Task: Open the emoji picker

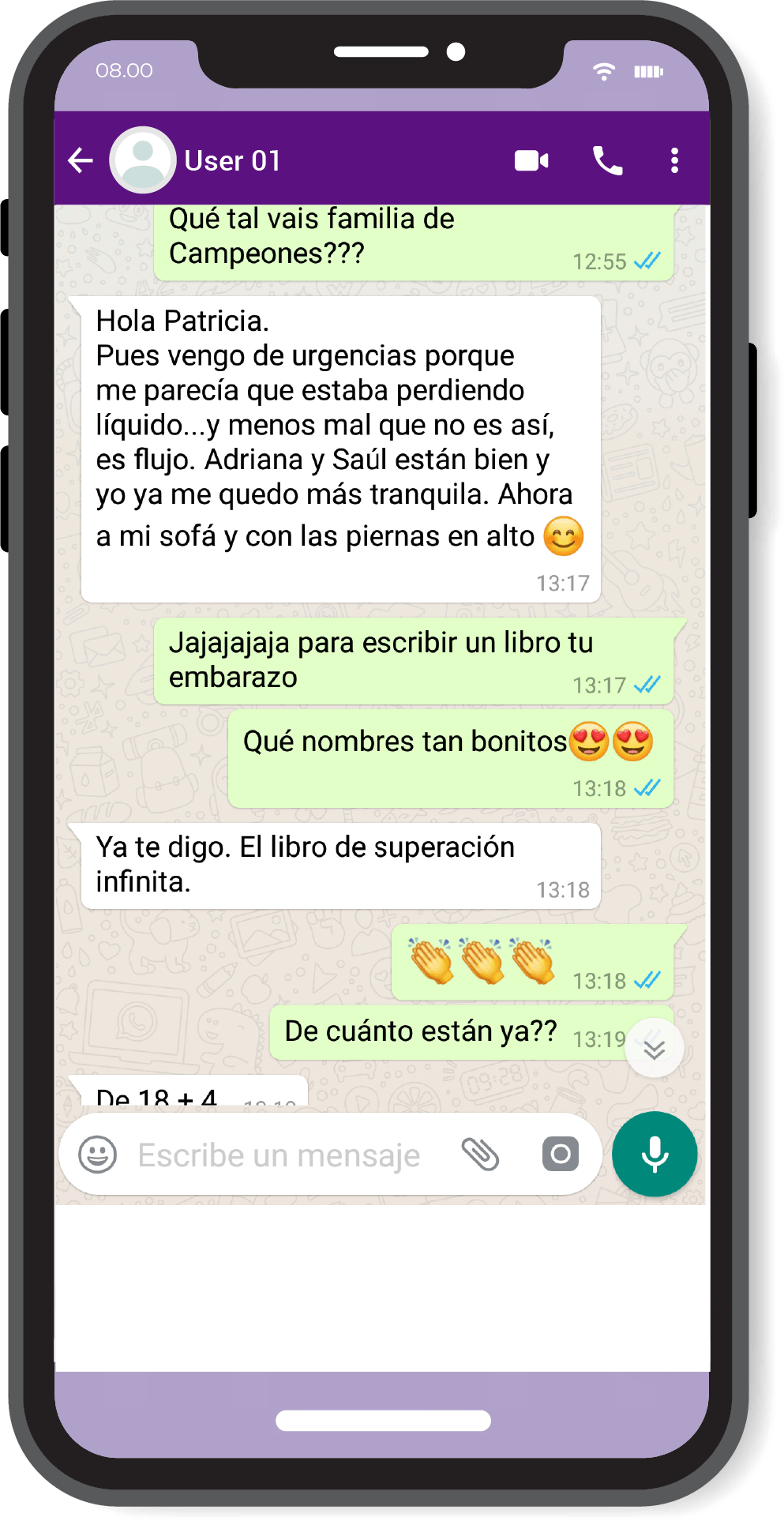Action: [98, 1154]
